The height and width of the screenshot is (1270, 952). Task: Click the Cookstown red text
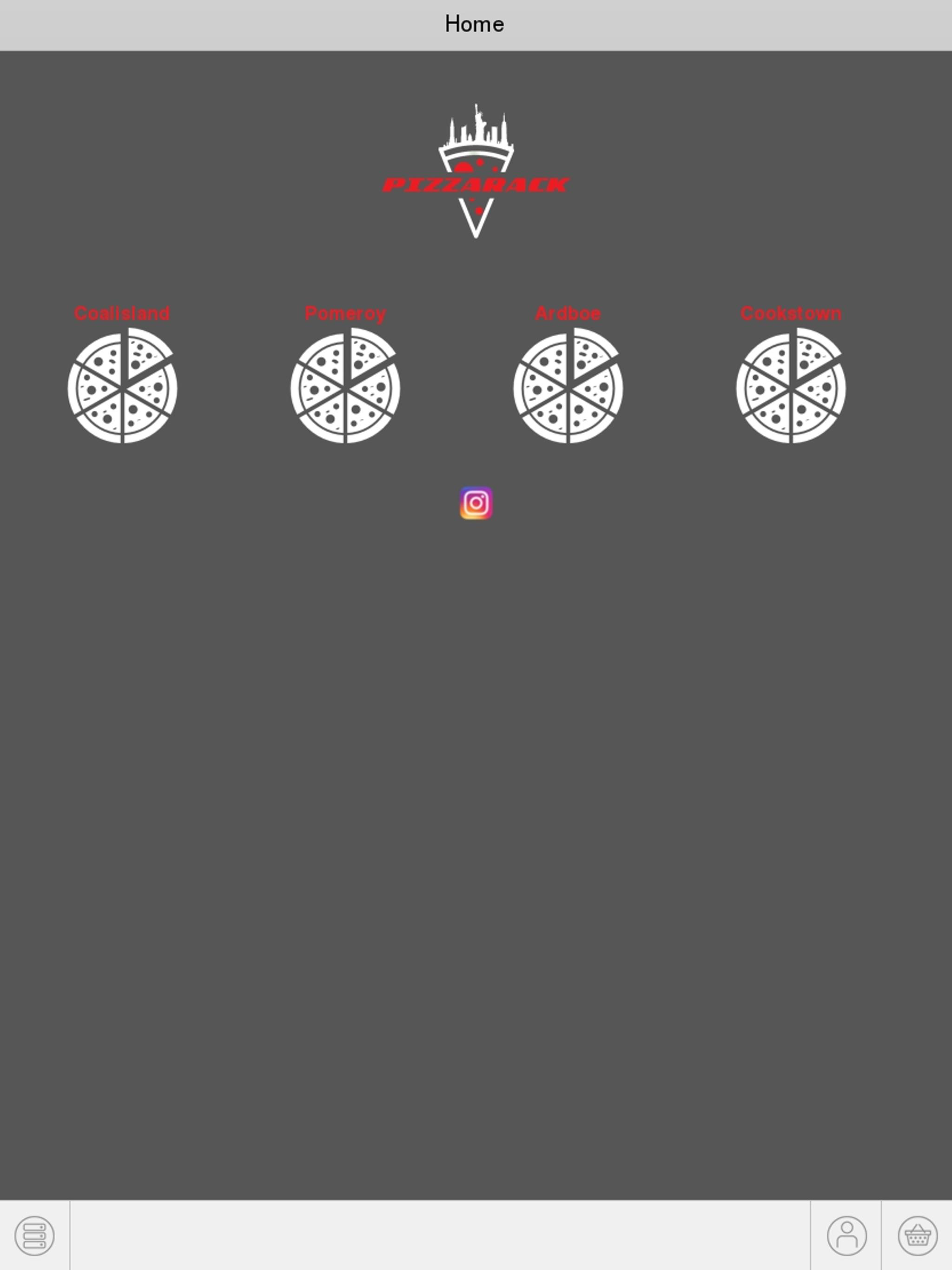point(791,313)
